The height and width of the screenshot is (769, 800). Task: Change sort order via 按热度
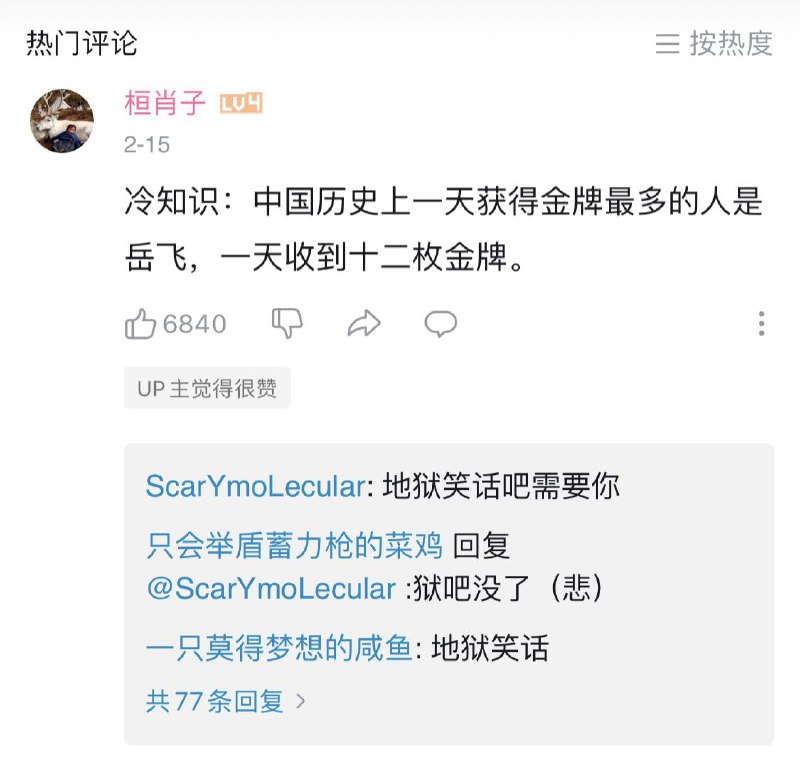[714, 43]
